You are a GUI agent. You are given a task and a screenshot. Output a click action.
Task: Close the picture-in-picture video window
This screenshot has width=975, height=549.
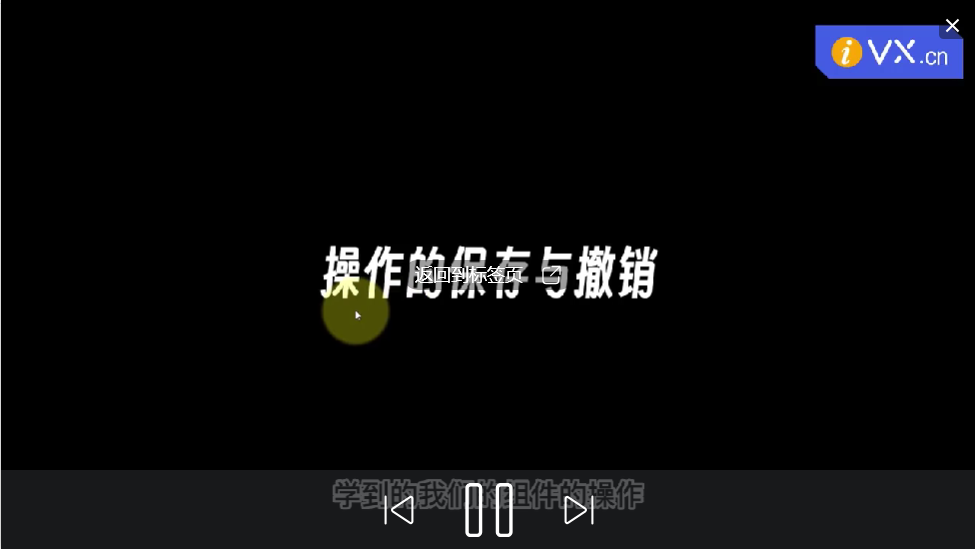(x=952, y=25)
